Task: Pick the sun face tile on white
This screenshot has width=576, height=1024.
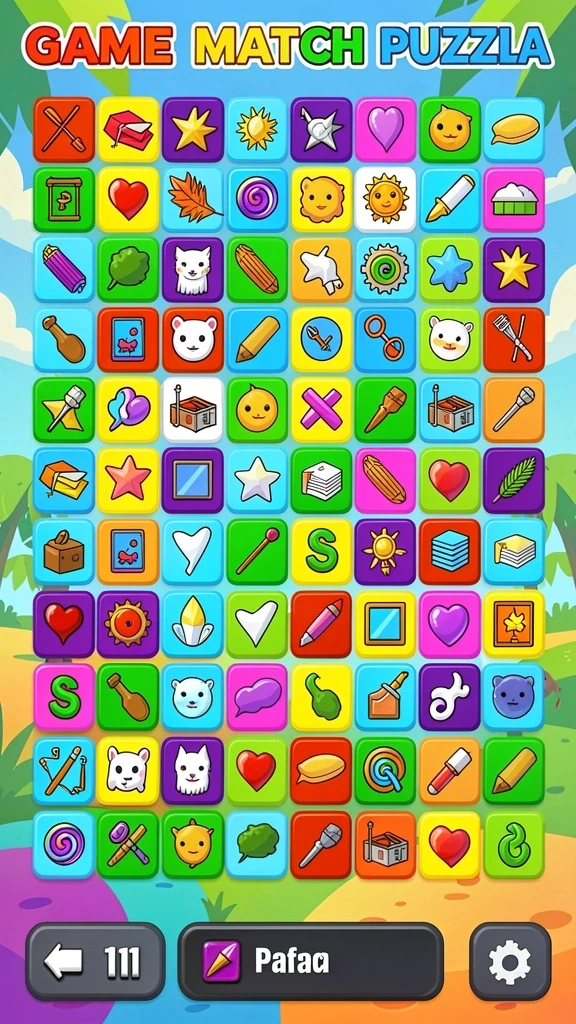Action: (385, 200)
